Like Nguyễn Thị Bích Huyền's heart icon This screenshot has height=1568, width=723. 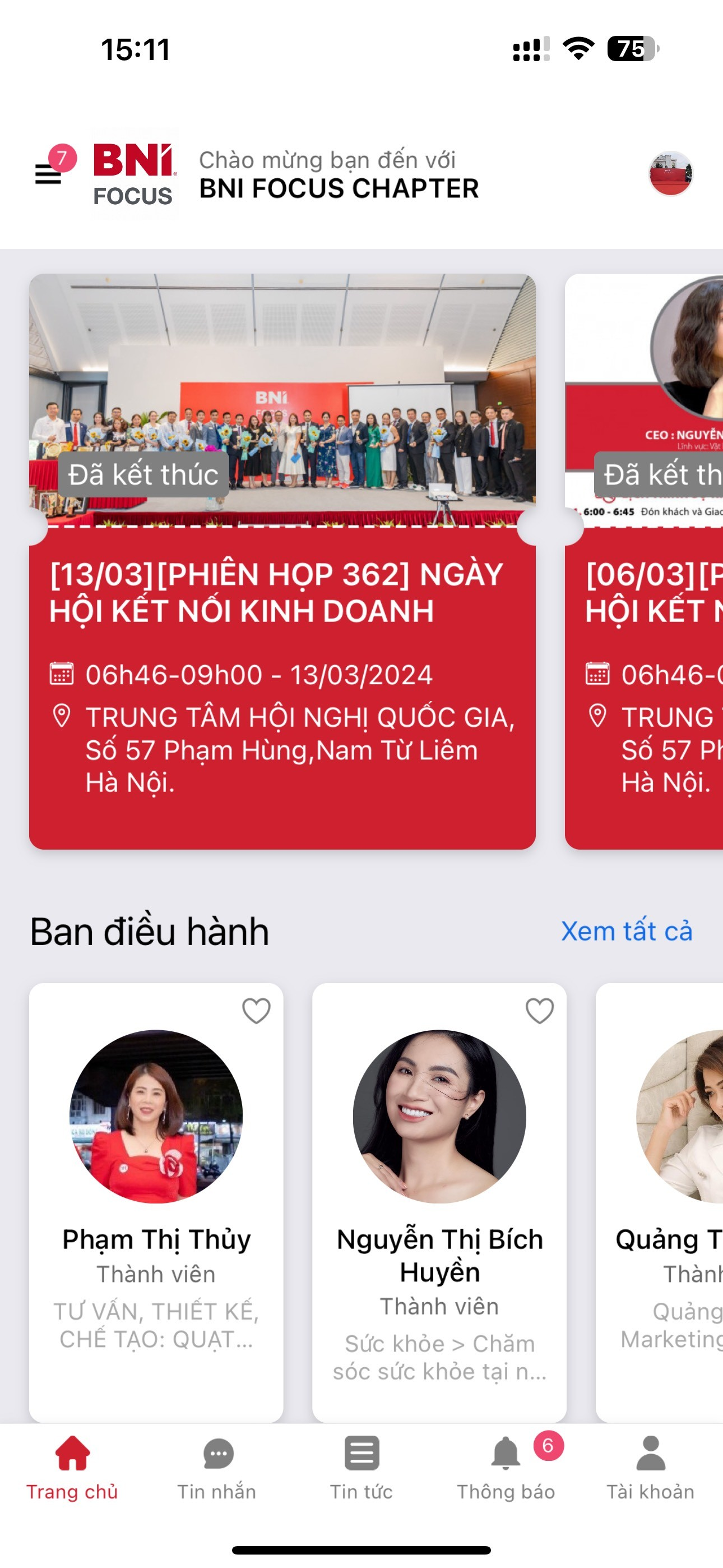539,1011
